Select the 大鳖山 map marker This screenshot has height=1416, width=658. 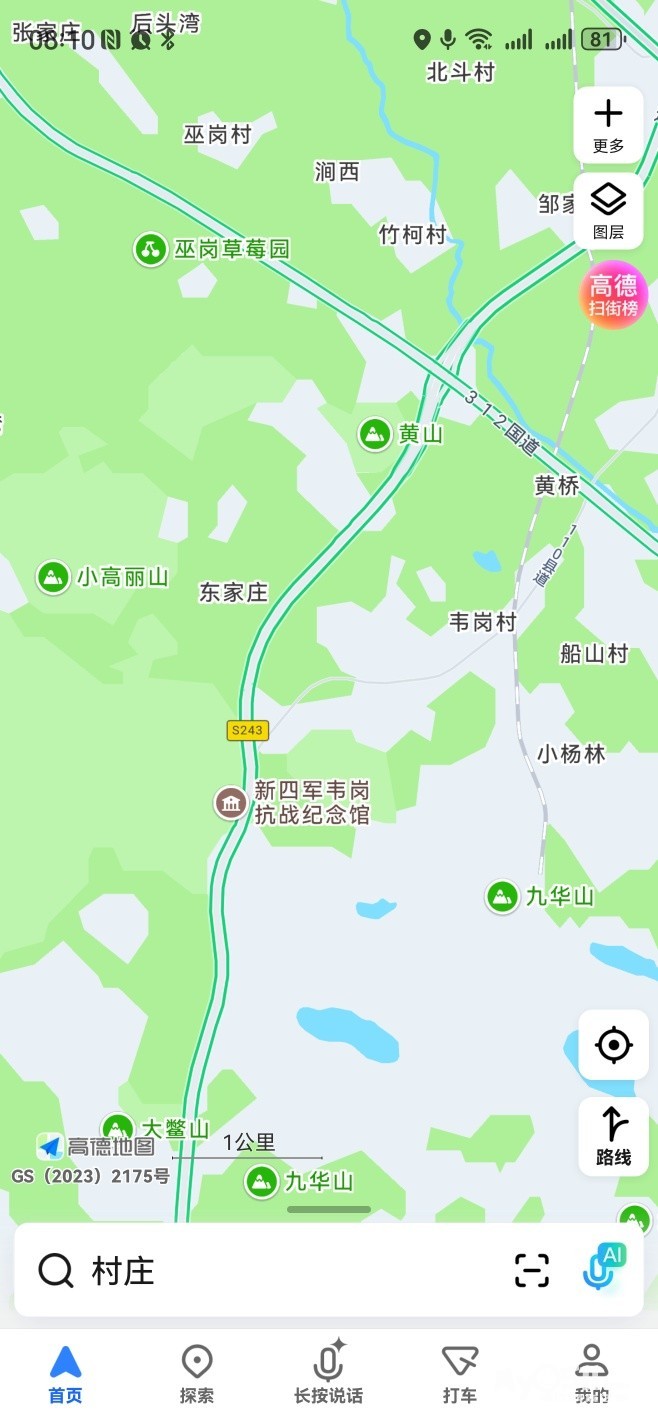(118, 1129)
